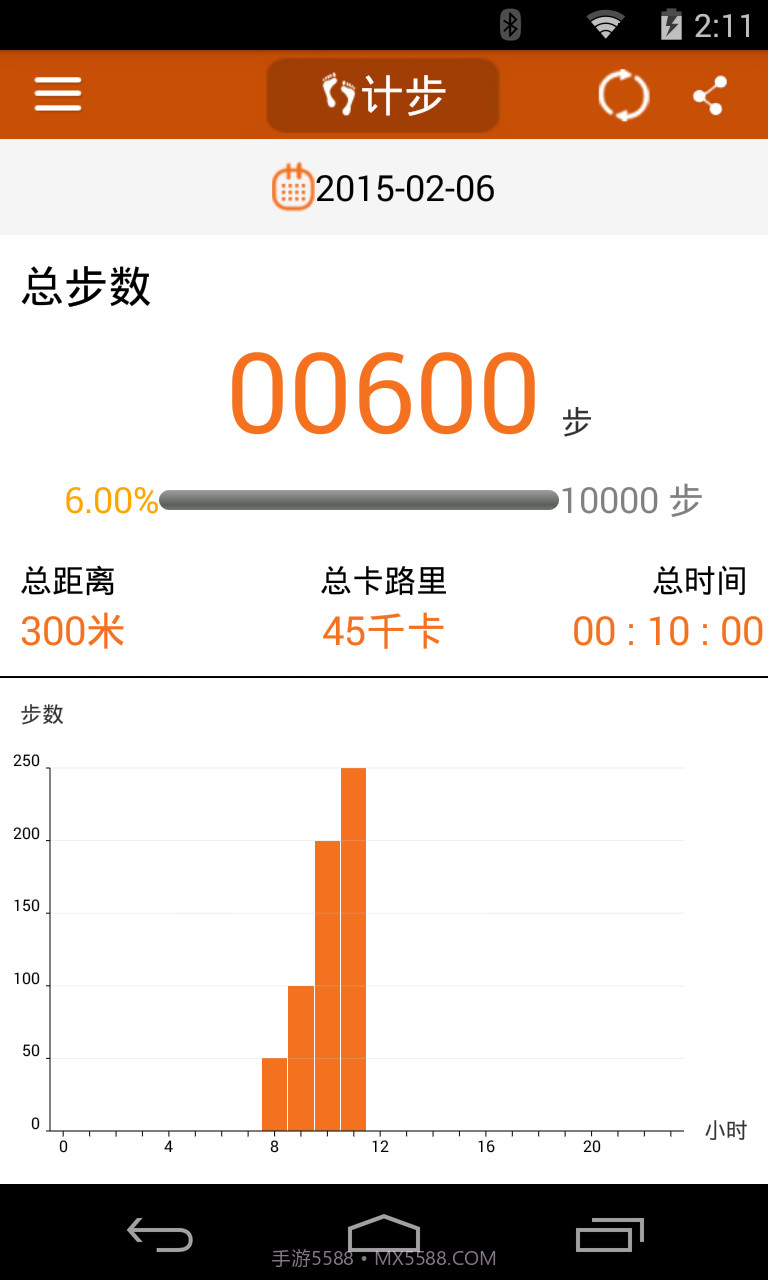
Task: Tap the 总步数 heading
Action: (x=85, y=287)
